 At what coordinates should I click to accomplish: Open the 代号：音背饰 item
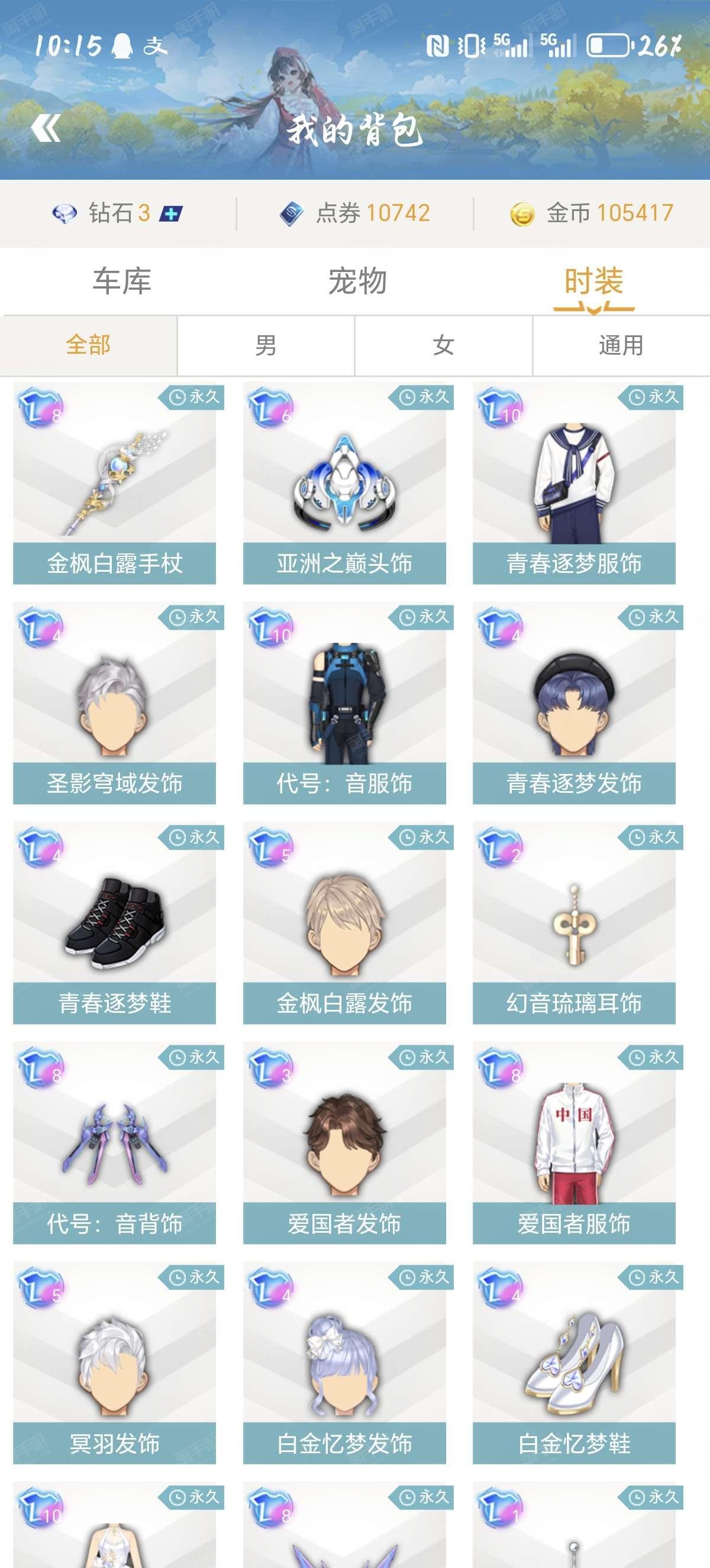point(114,1143)
